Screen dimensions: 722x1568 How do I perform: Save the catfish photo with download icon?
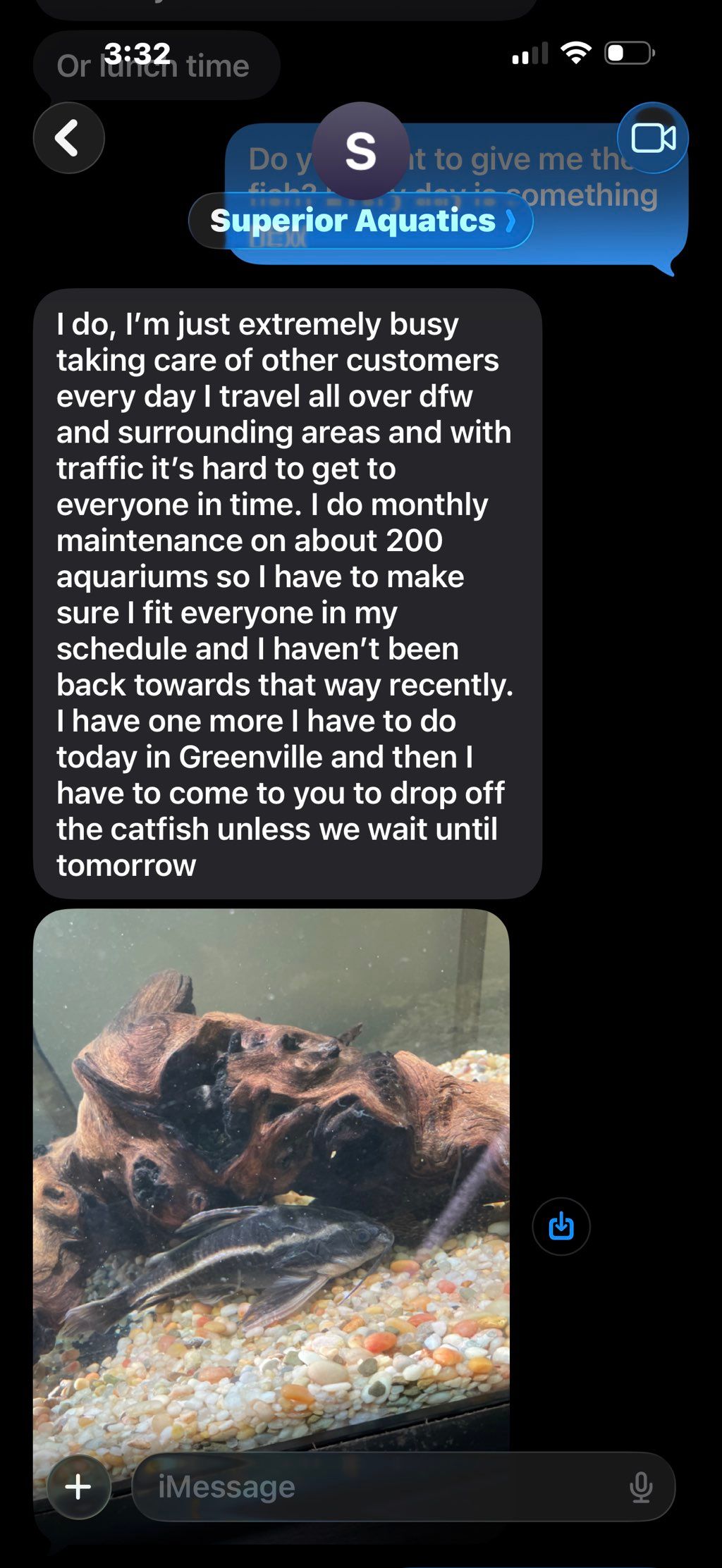pyautogui.click(x=561, y=1227)
